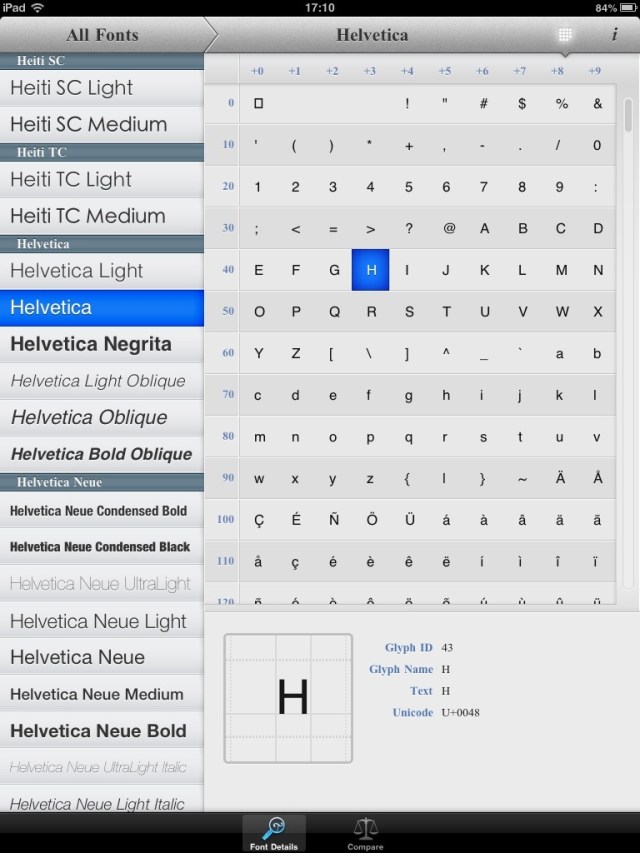This screenshot has height=853, width=640.
Task: Switch to the Compare tab
Action: coord(365,834)
